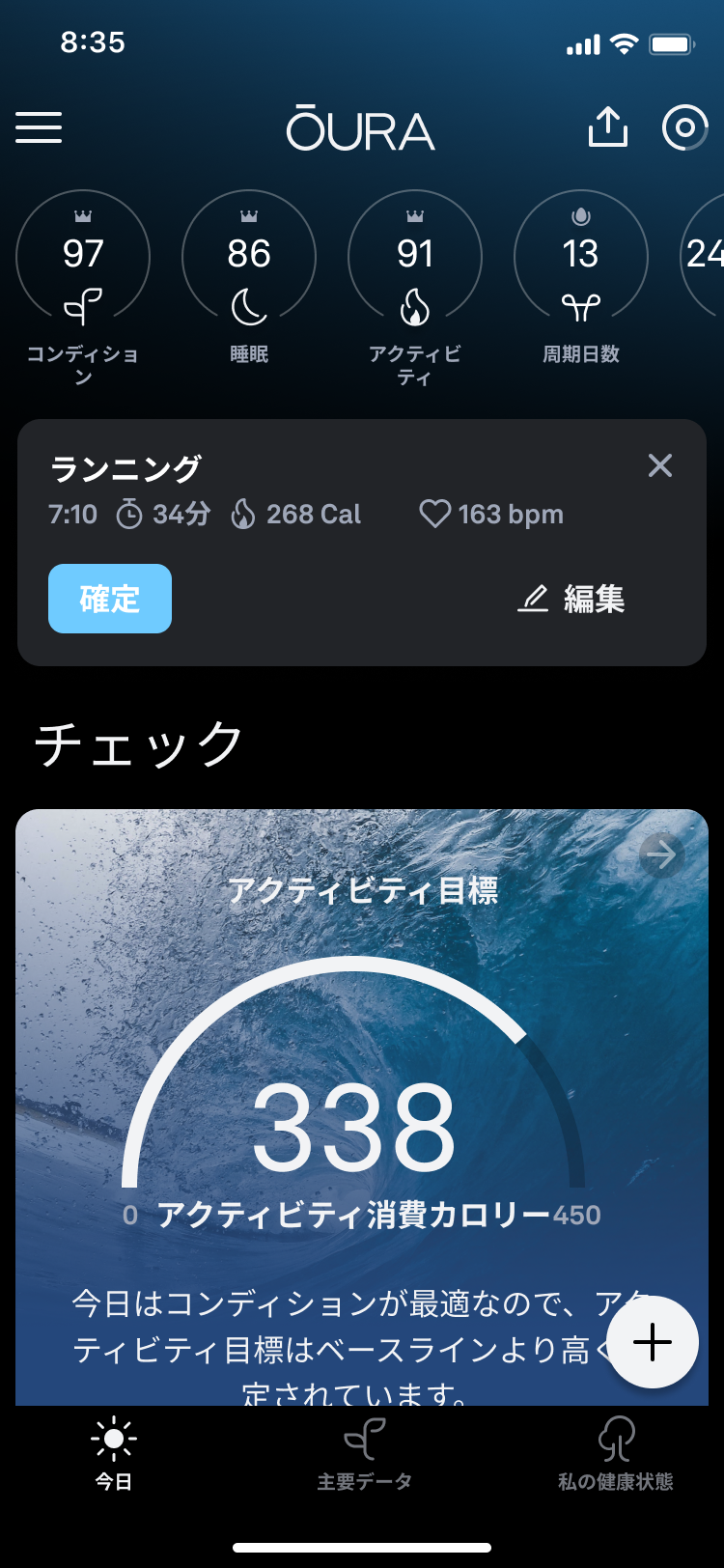Open the ring status icon
The height and width of the screenshot is (1568, 724).
(x=684, y=127)
